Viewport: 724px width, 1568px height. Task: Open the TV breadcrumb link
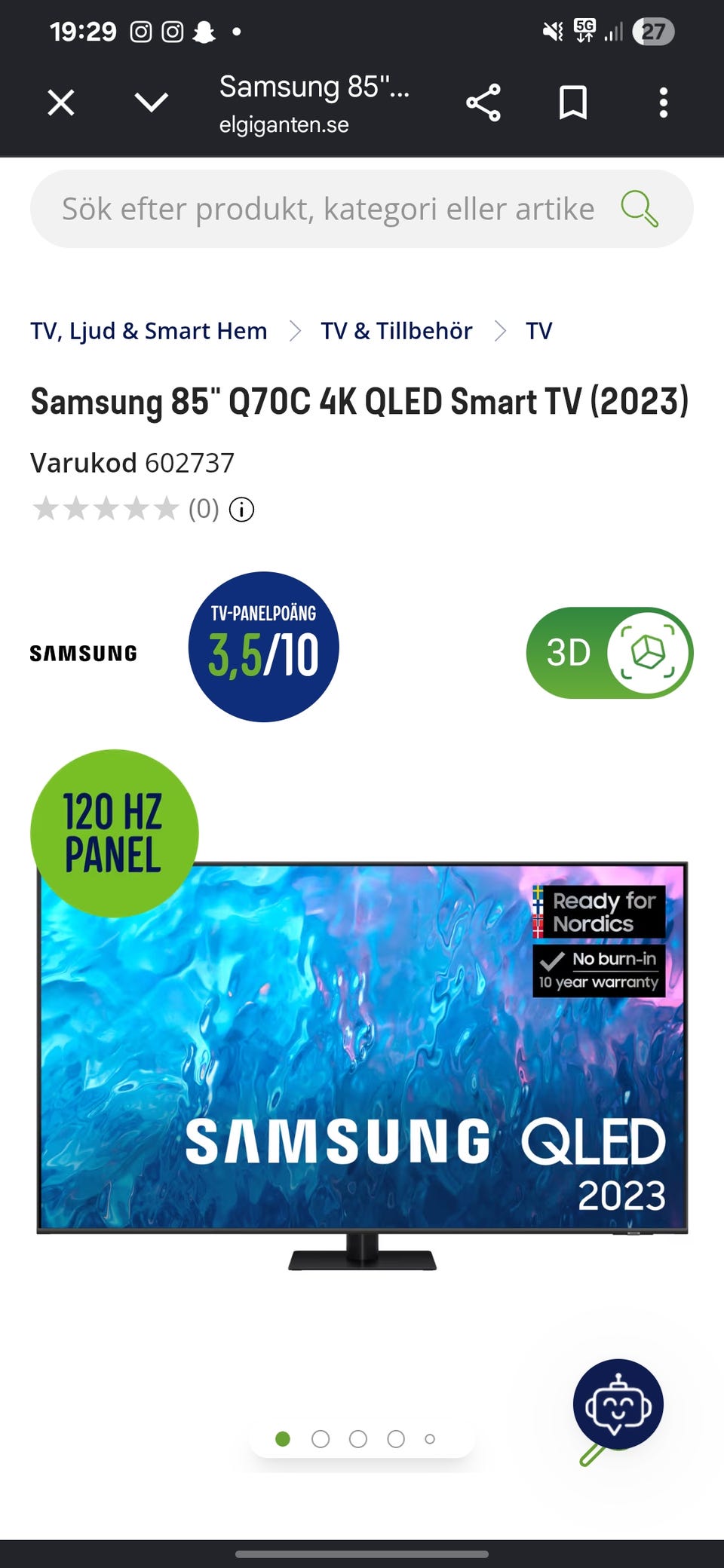pos(539,331)
